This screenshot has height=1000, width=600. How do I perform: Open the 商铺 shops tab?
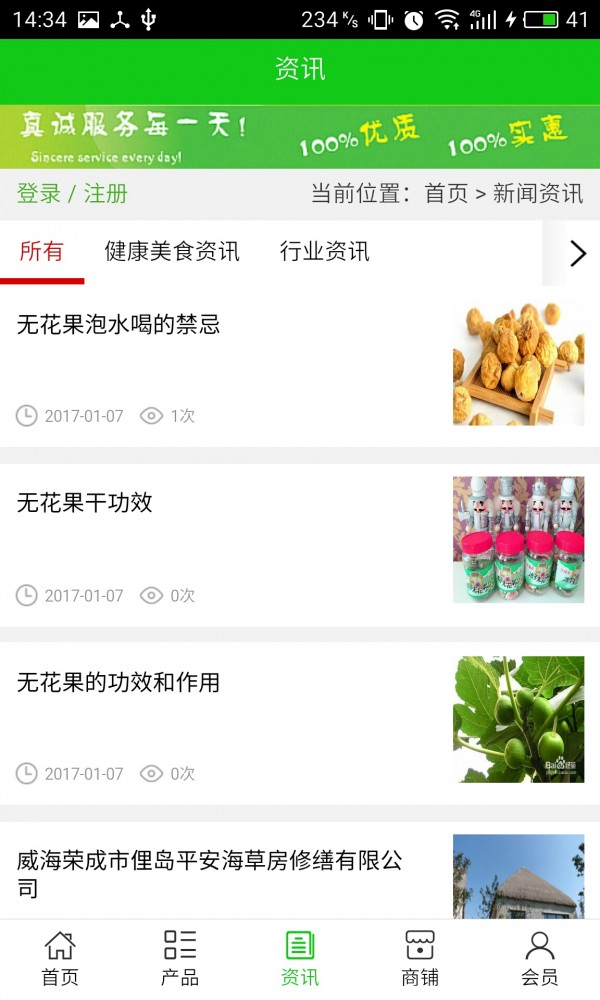(x=420, y=958)
